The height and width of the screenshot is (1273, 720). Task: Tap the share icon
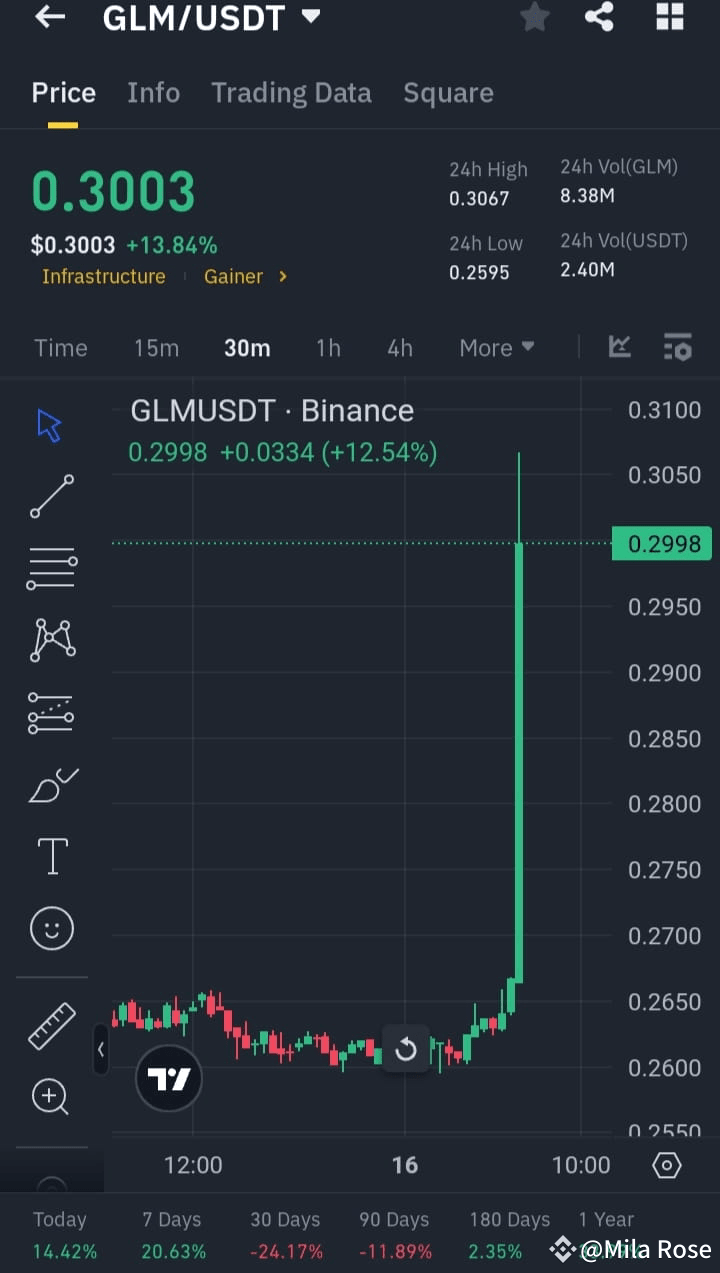coord(599,17)
